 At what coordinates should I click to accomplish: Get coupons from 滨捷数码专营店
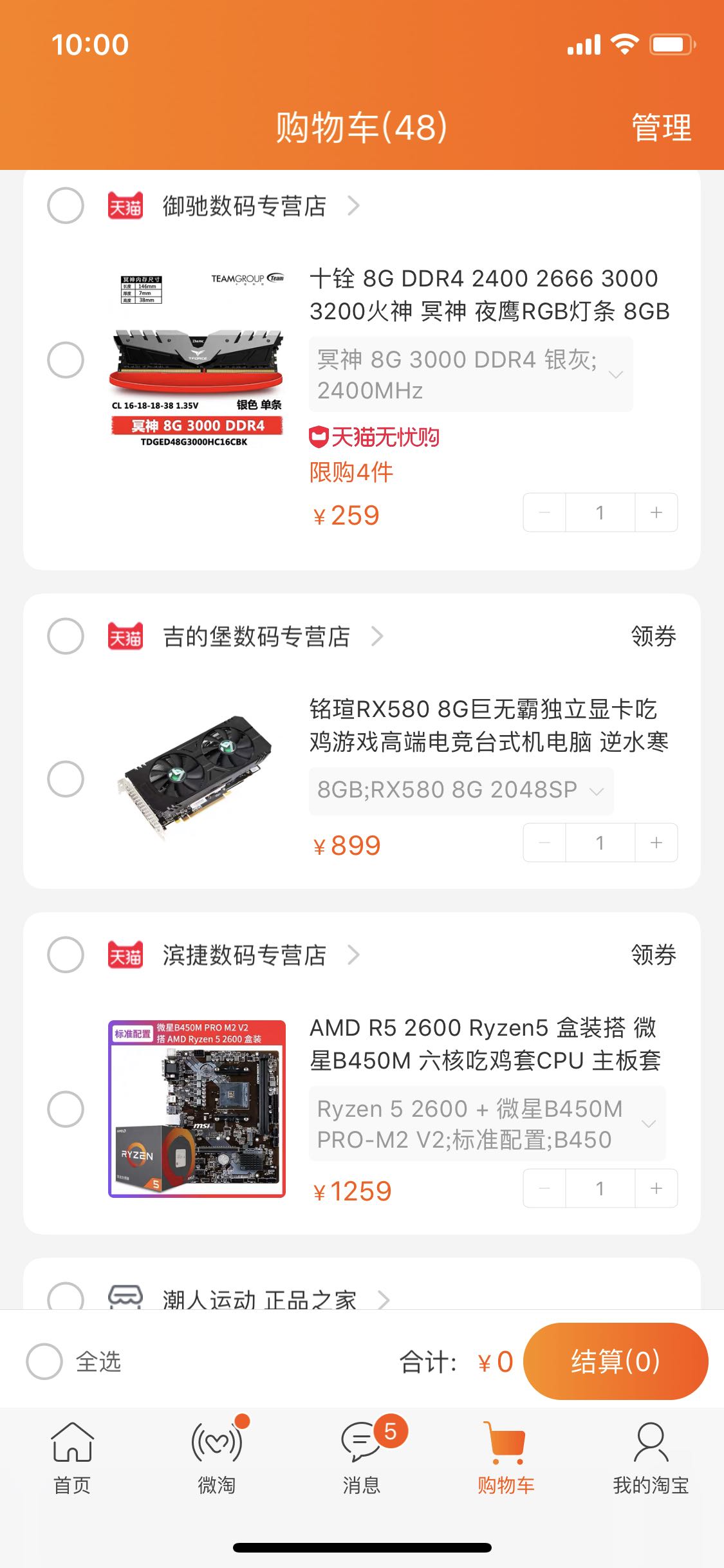(x=653, y=955)
